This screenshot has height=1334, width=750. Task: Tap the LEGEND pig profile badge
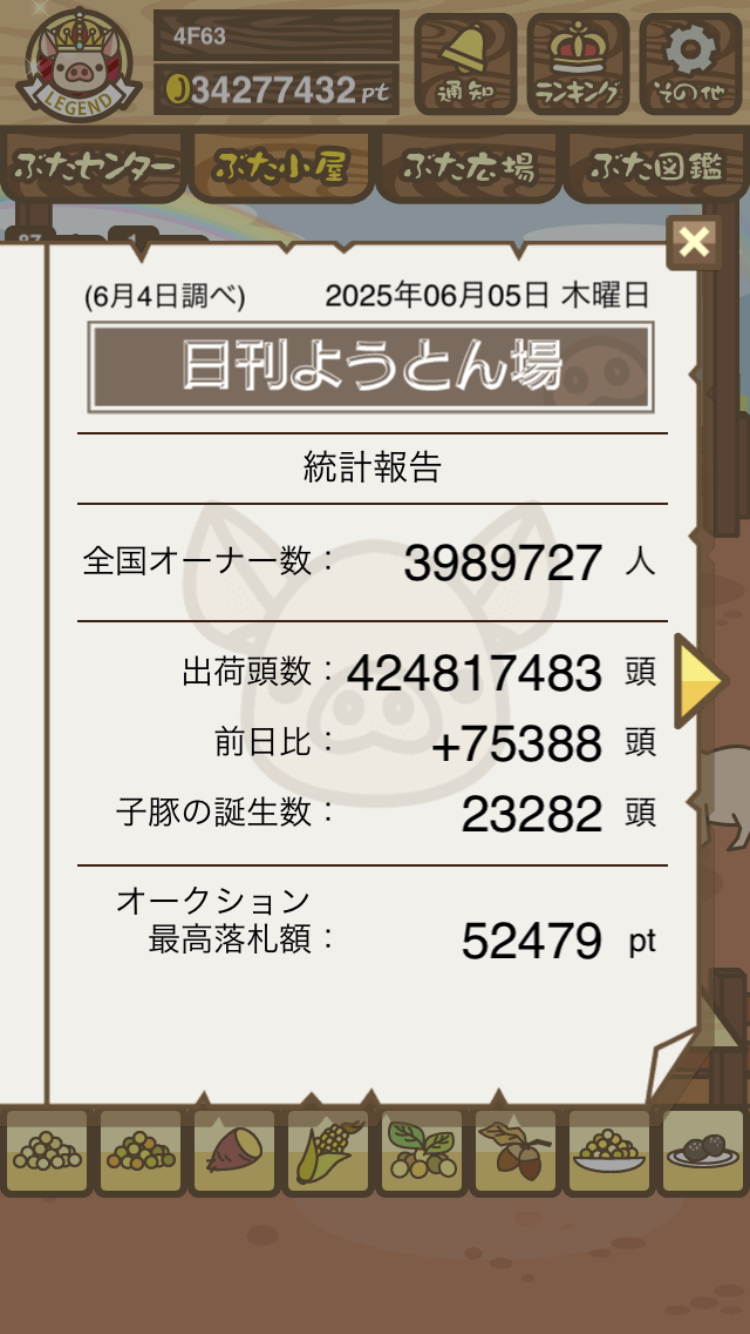click(x=78, y=64)
